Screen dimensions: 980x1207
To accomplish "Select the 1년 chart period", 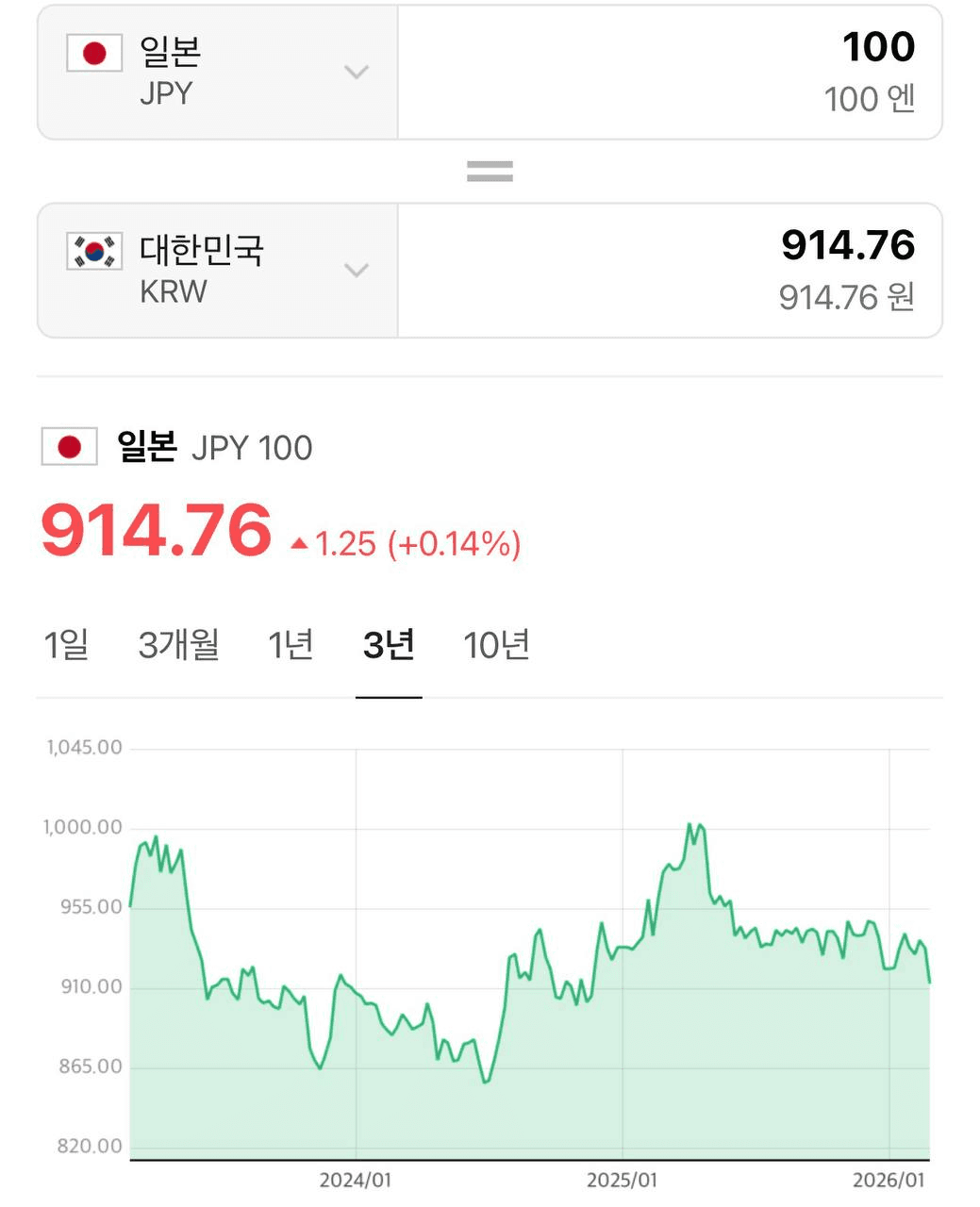I will 291,646.
